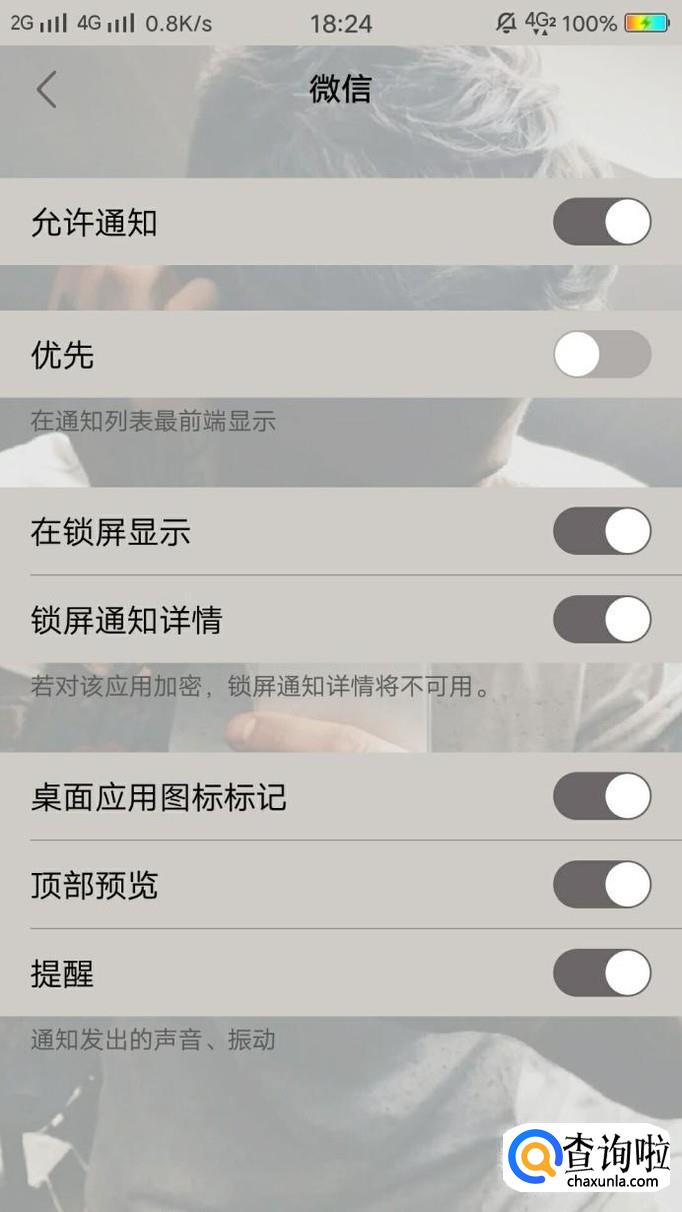682x1212 pixels.
Task: Turn off the 顶部预览 switch
Action: (x=602, y=885)
